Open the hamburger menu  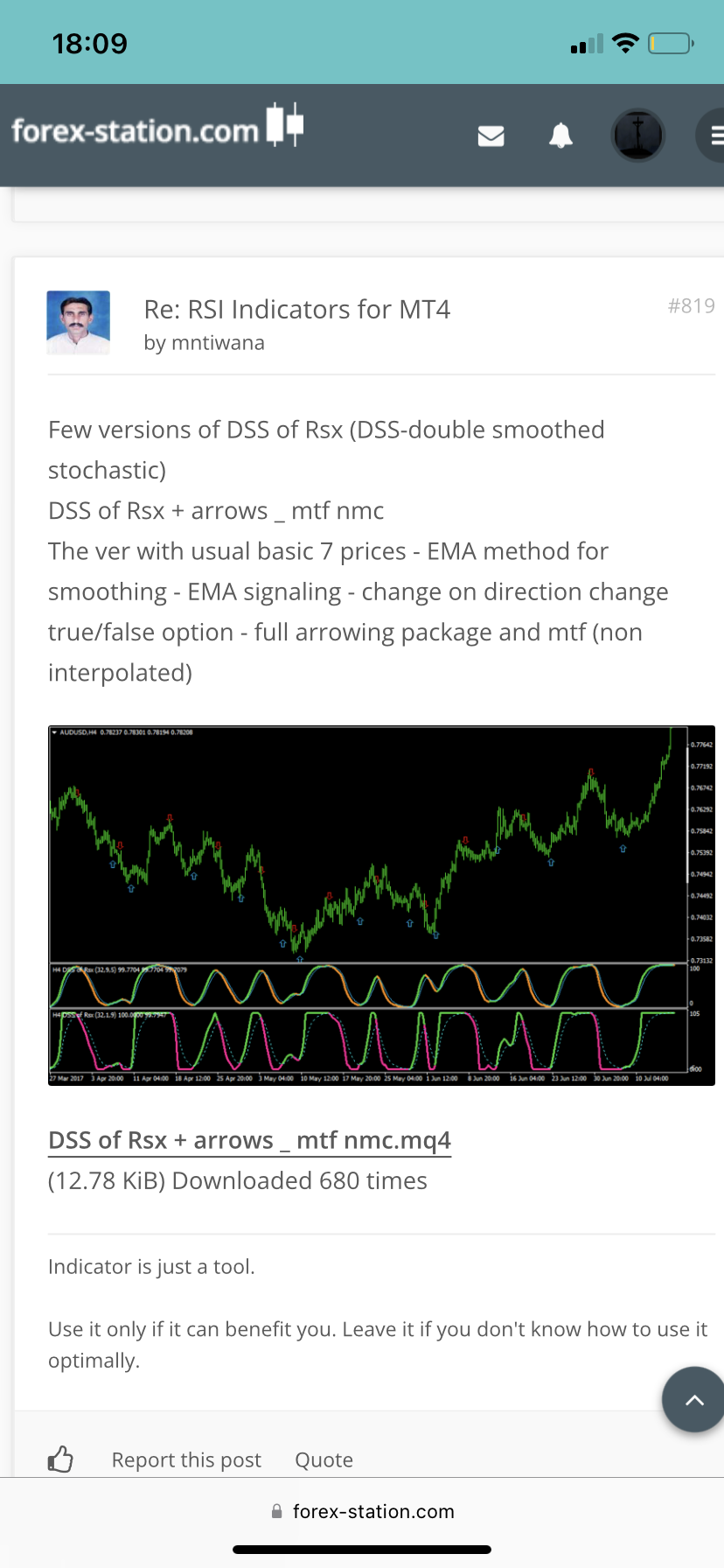pos(713,136)
